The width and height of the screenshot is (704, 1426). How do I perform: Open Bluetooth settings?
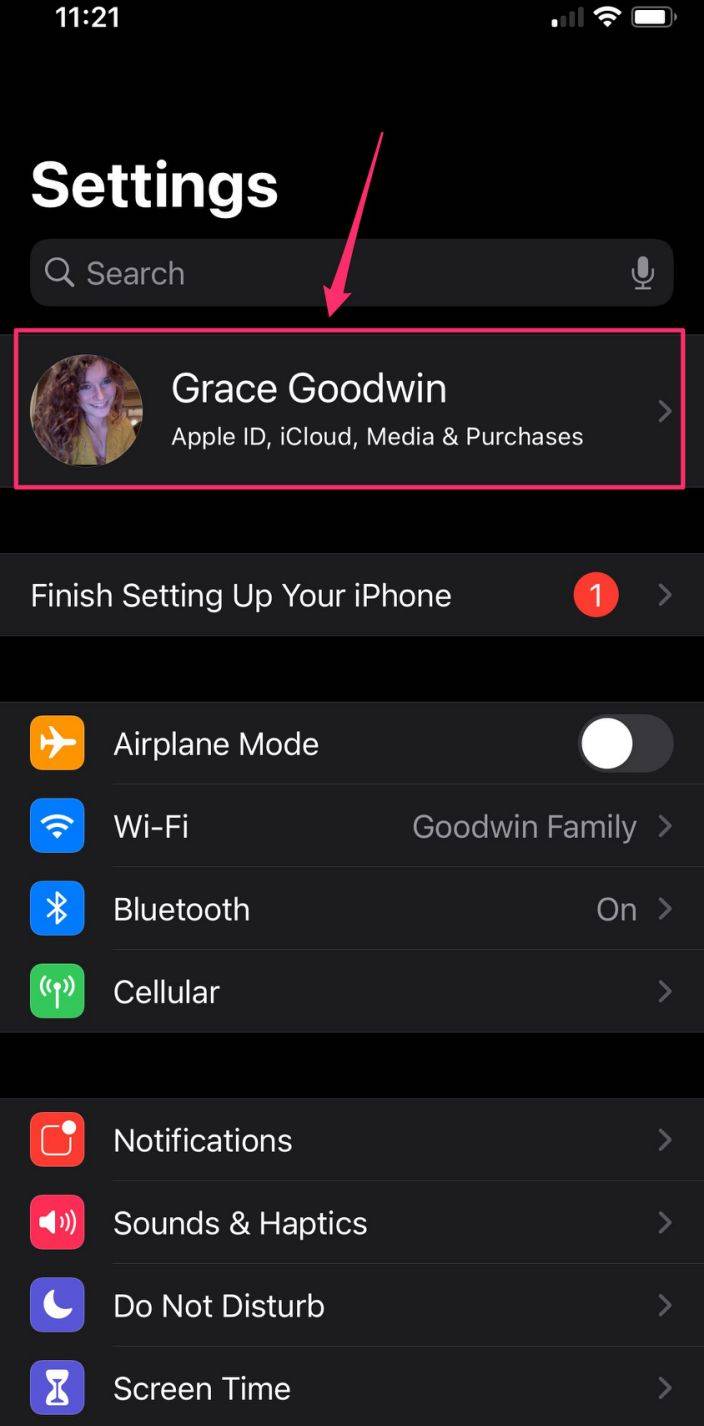(x=350, y=909)
